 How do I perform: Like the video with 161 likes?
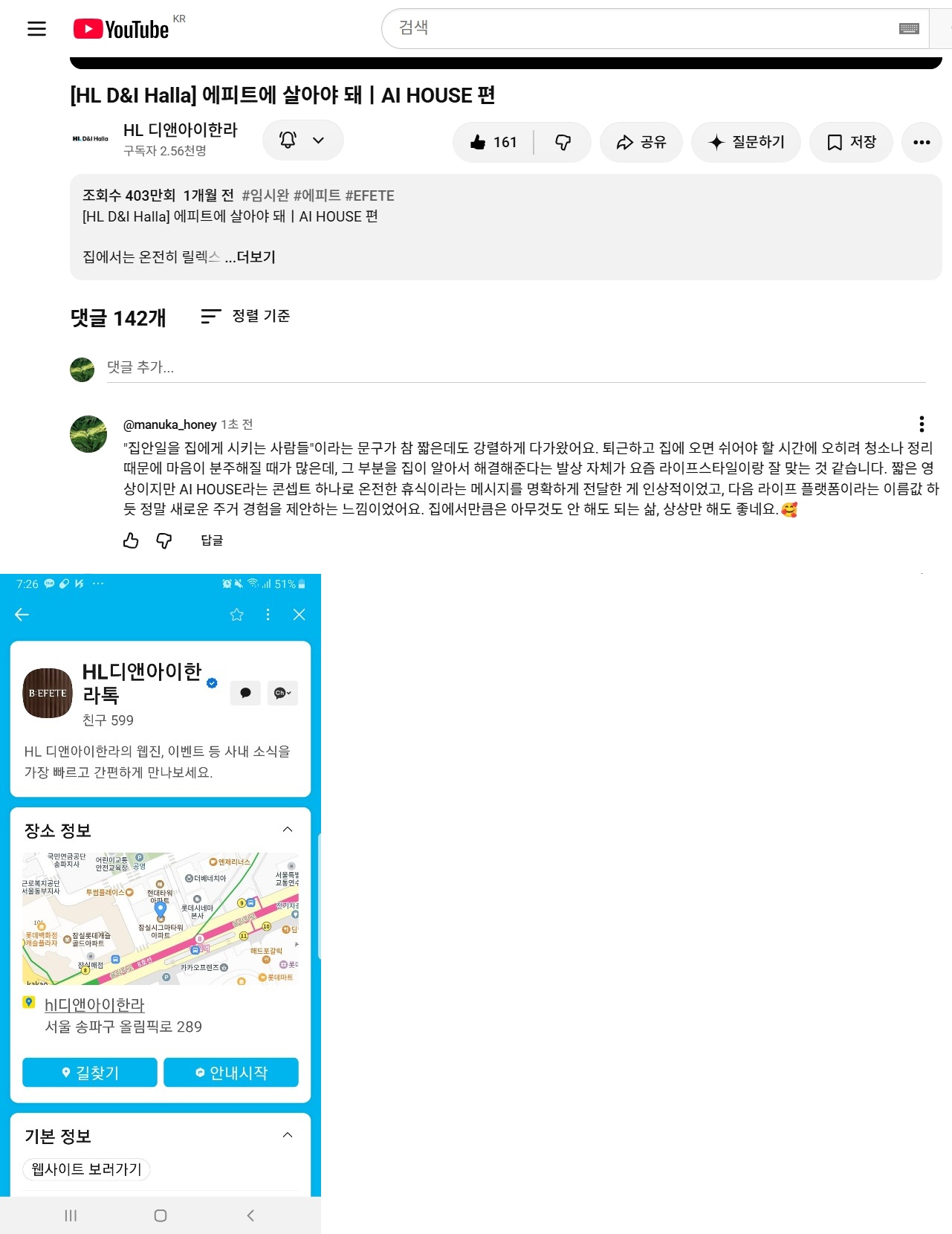point(493,142)
